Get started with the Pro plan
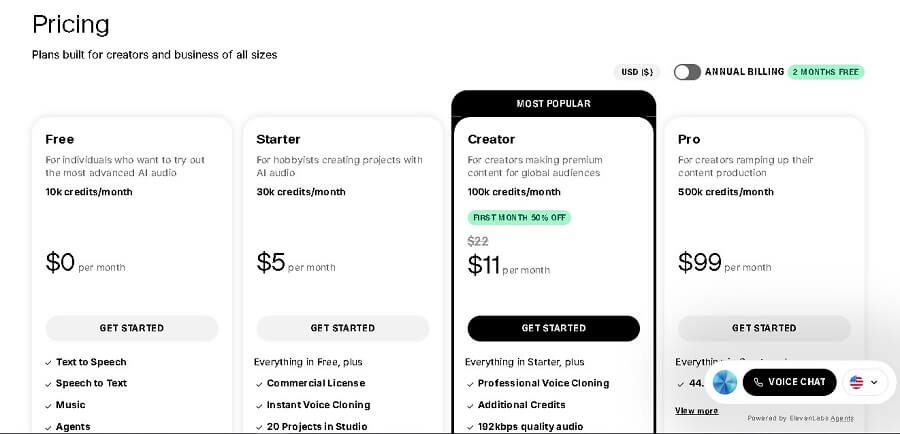900x434 pixels. (x=764, y=328)
